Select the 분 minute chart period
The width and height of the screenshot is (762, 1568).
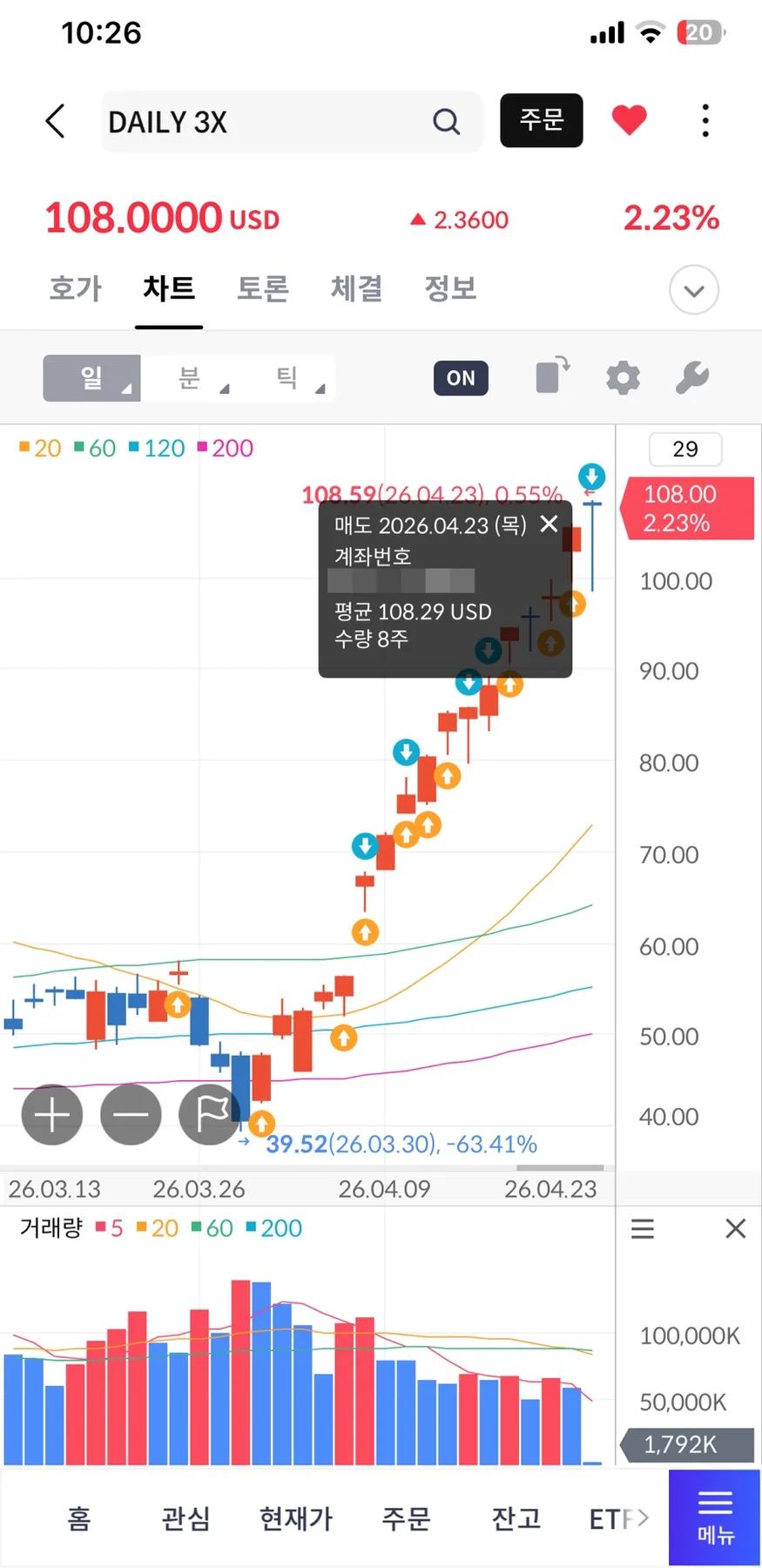point(190,378)
